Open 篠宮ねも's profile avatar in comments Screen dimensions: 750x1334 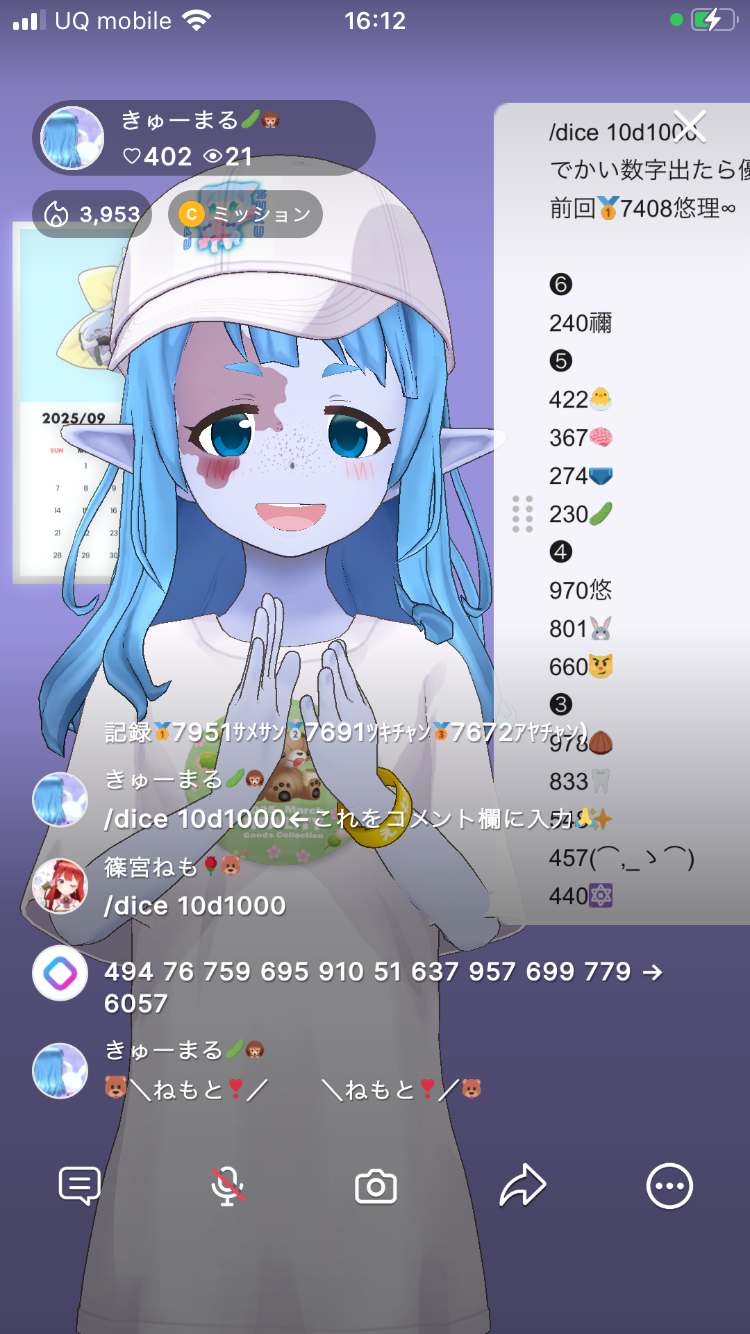[60, 886]
